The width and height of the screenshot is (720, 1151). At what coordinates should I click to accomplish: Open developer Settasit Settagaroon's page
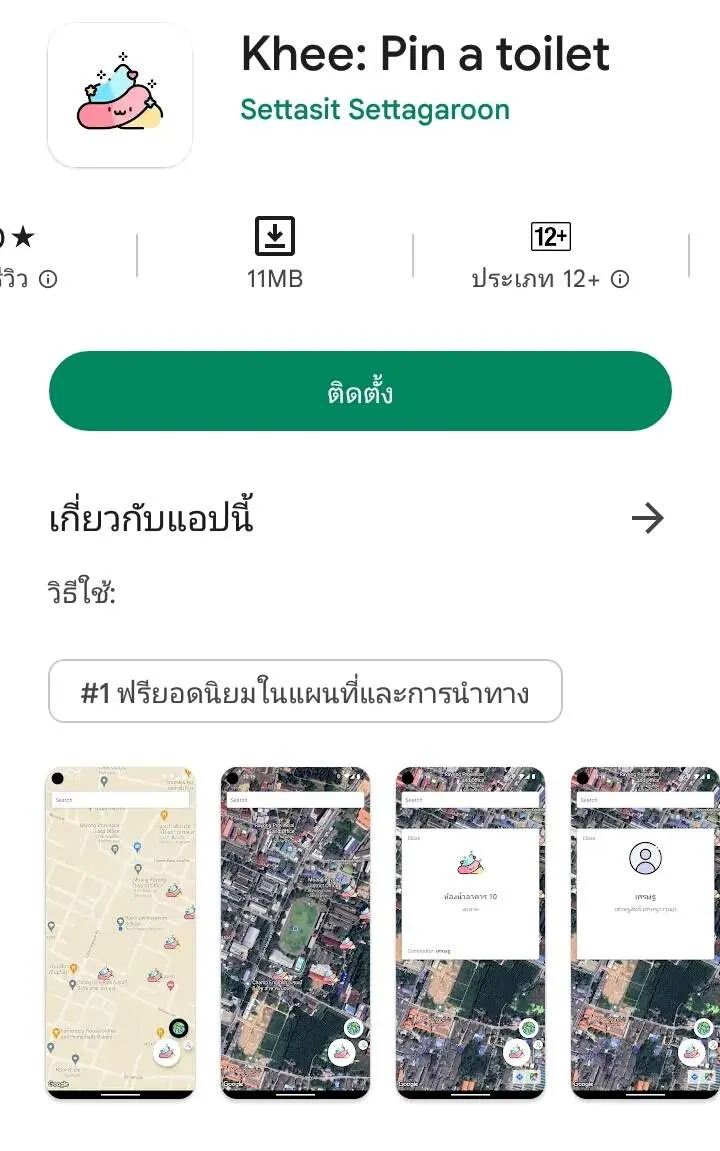[375, 109]
